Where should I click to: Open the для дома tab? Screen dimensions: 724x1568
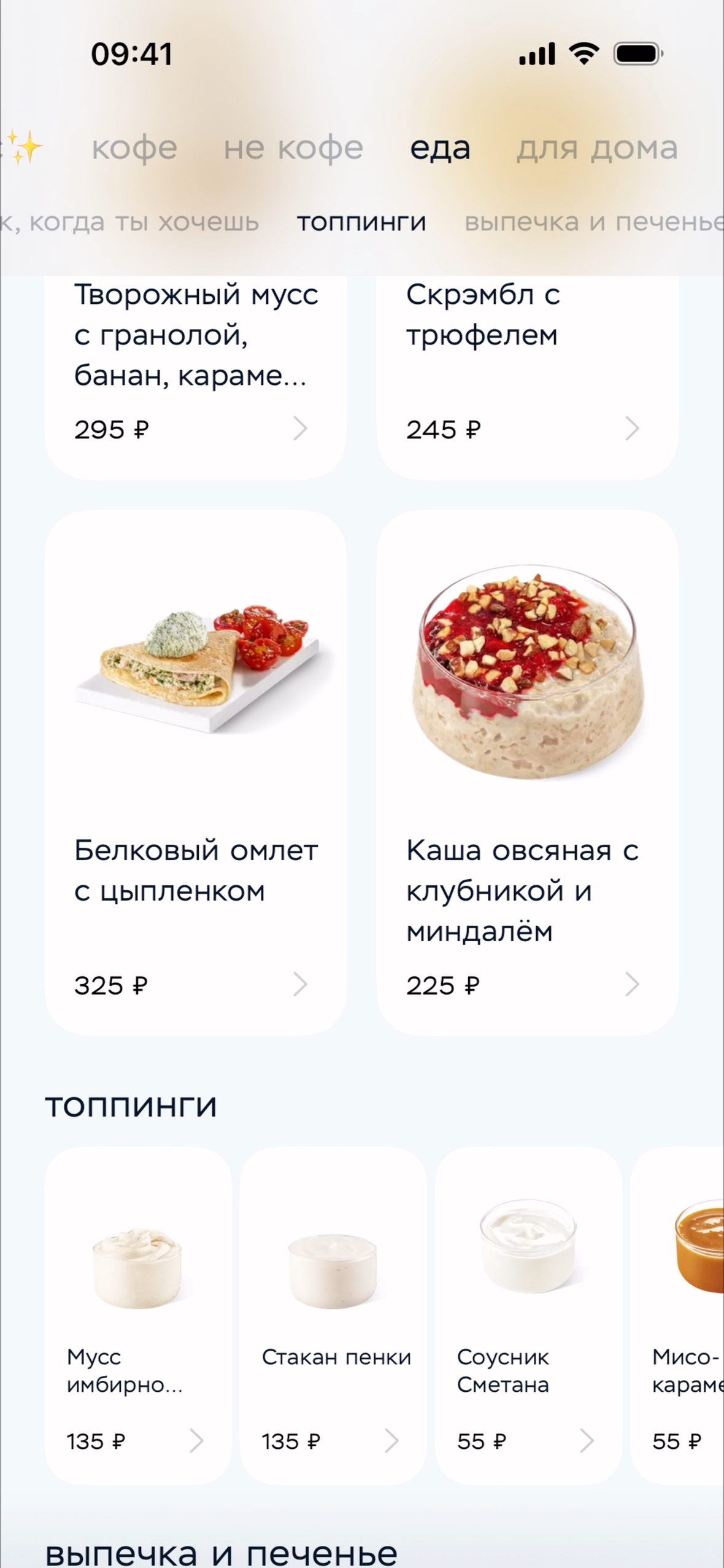coord(597,148)
